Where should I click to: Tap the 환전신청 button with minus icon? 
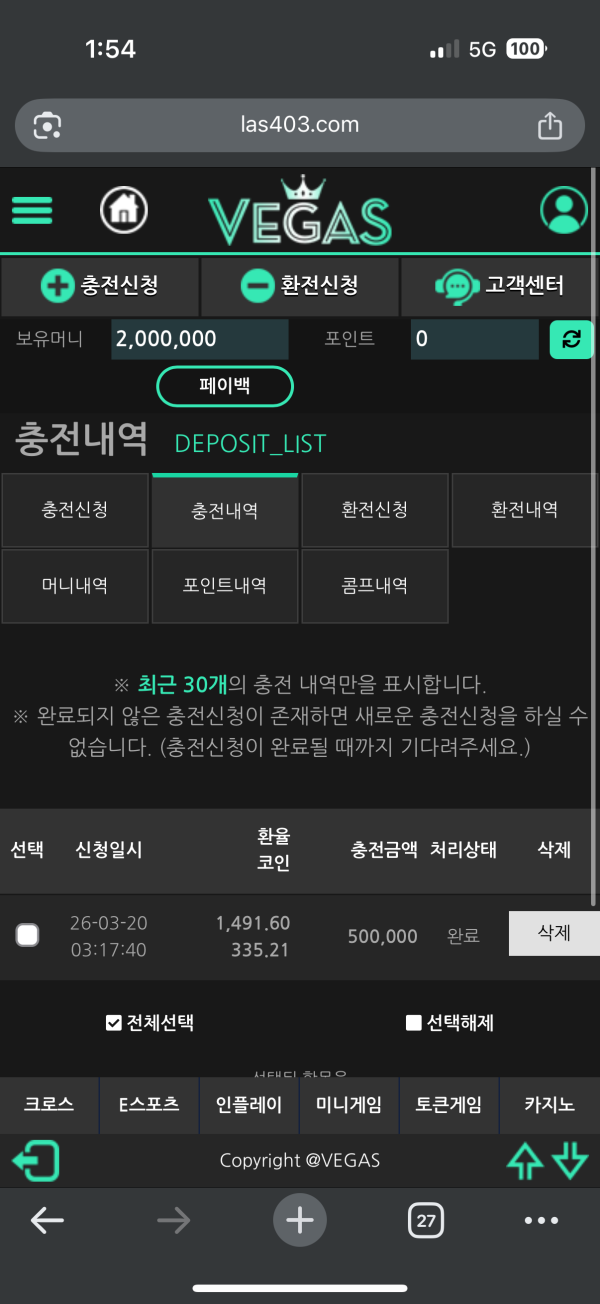pos(300,286)
